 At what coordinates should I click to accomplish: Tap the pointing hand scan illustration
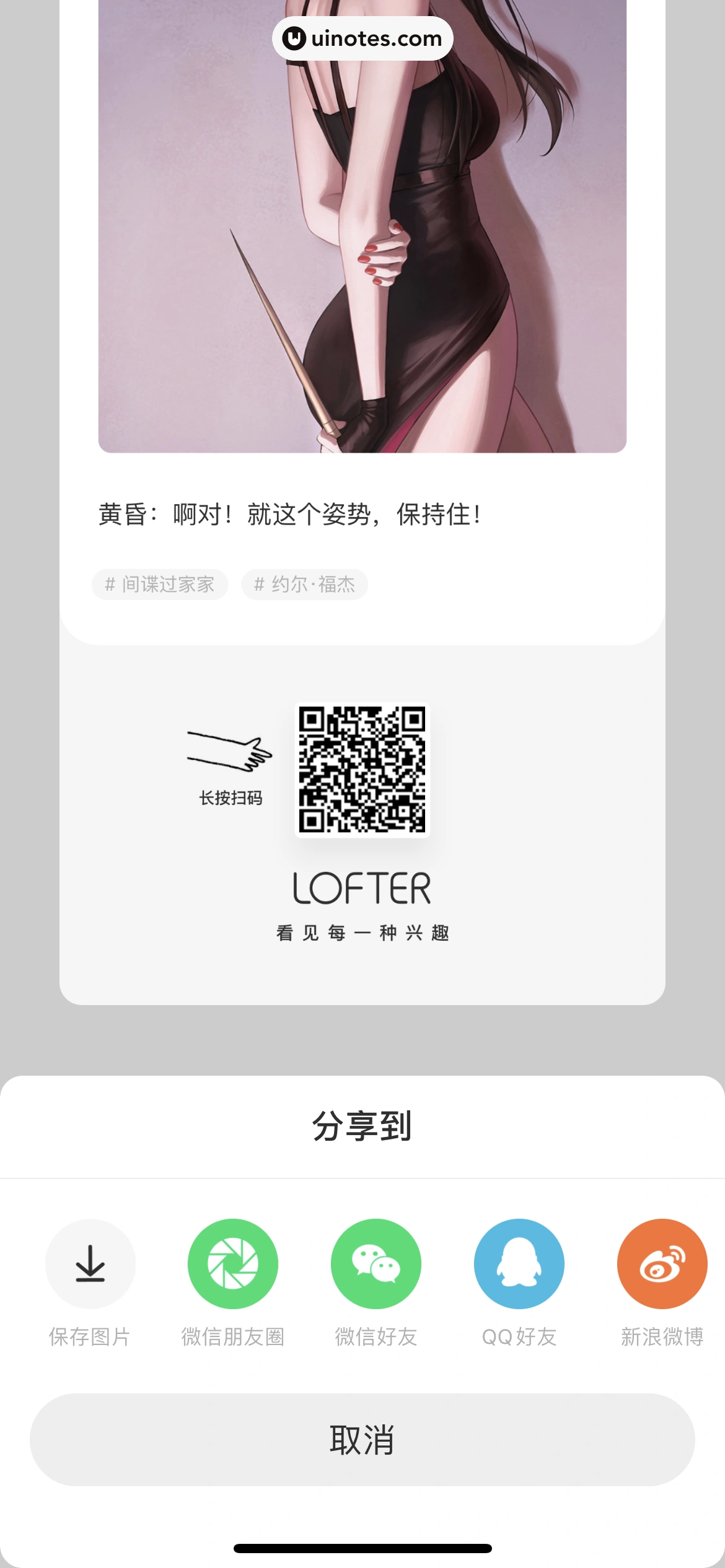229,752
